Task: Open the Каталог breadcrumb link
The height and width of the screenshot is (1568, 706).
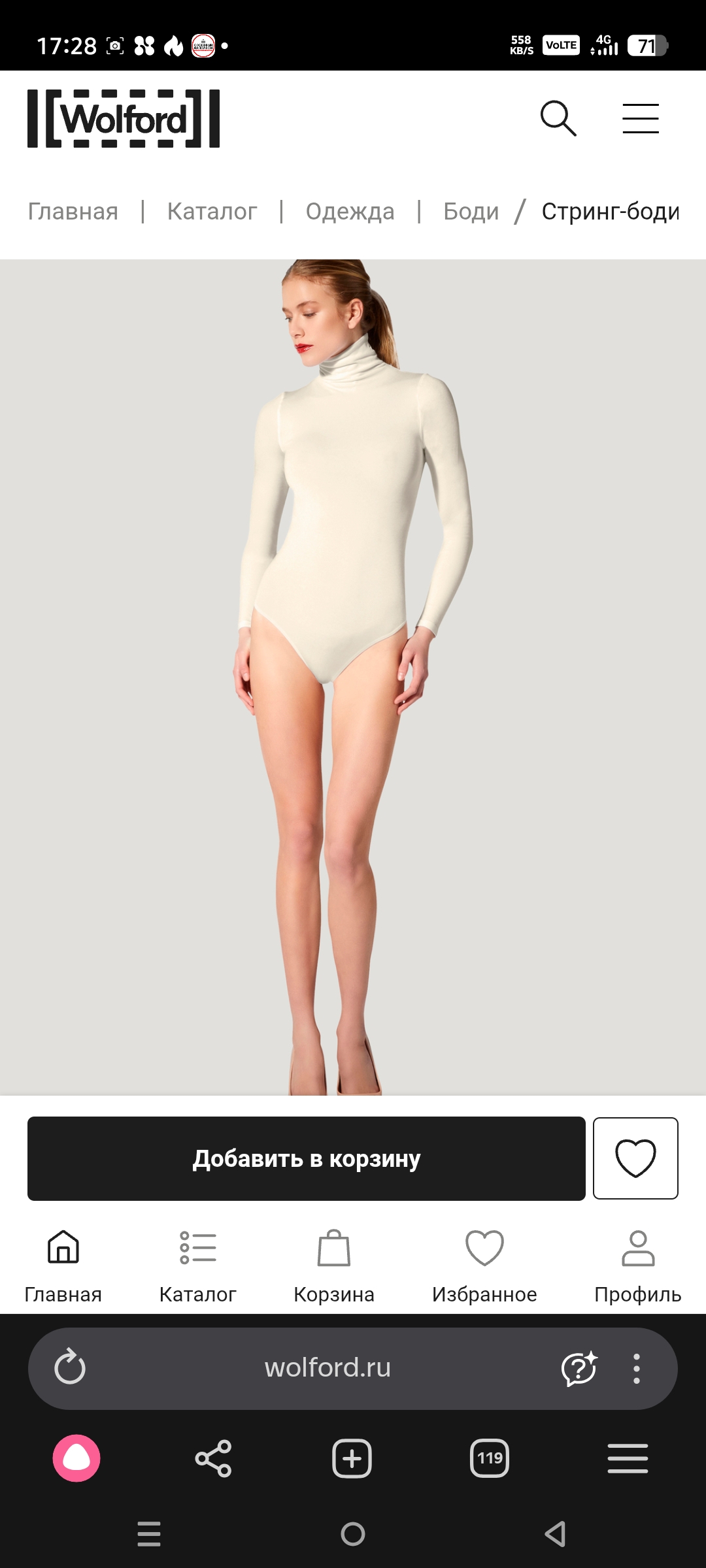Action: point(212,211)
